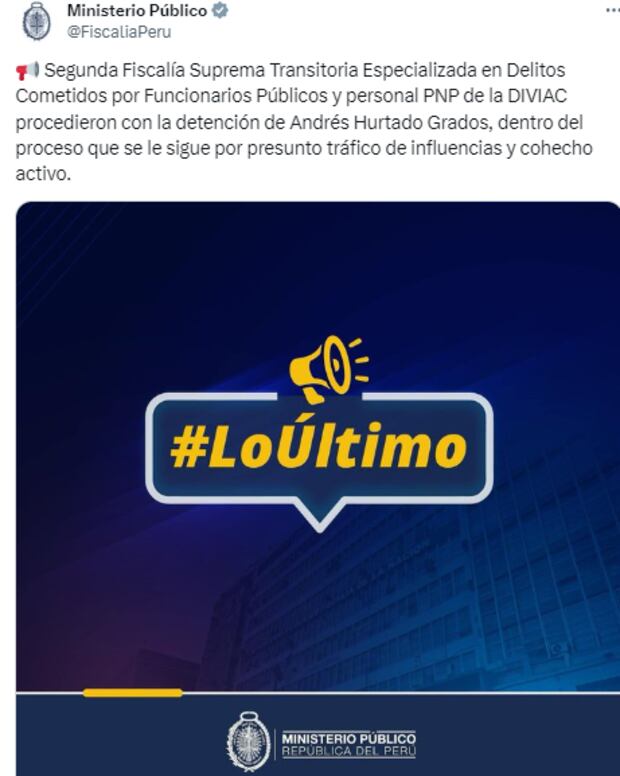Open the @FiscaliaPeru handle

click(119, 31)
